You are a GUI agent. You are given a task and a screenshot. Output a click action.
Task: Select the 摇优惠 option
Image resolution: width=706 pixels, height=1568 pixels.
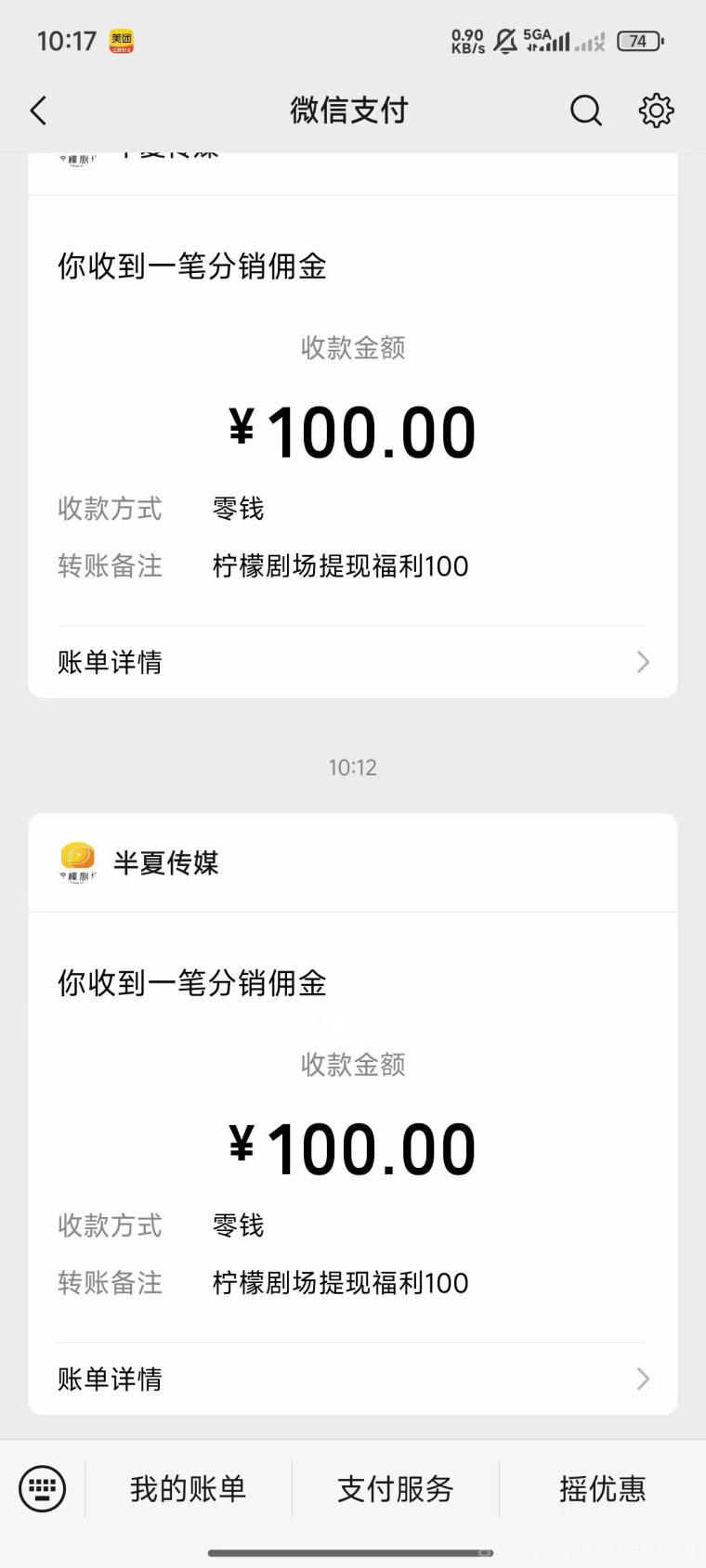point(602,1489)
